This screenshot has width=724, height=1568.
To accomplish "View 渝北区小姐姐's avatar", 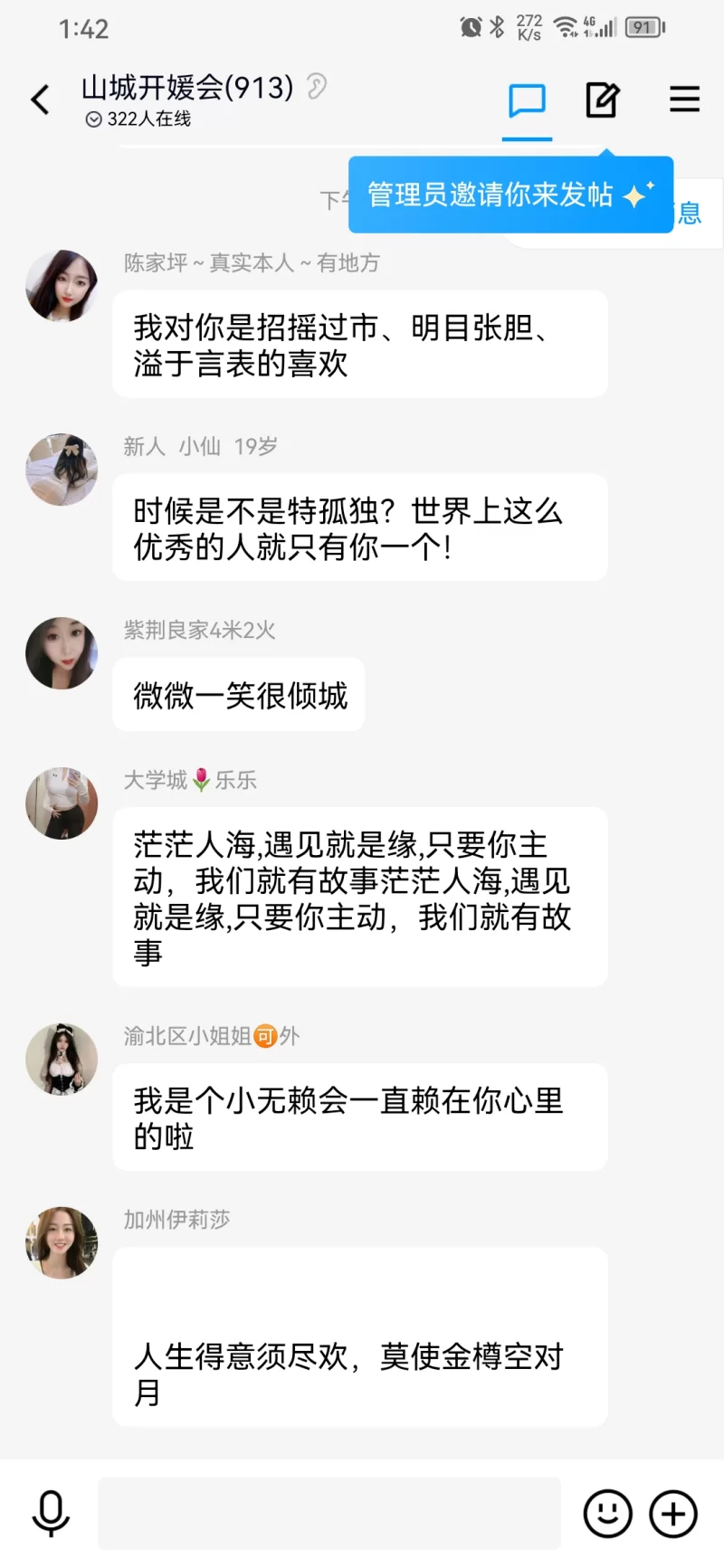I will (x=62, y=1060).
